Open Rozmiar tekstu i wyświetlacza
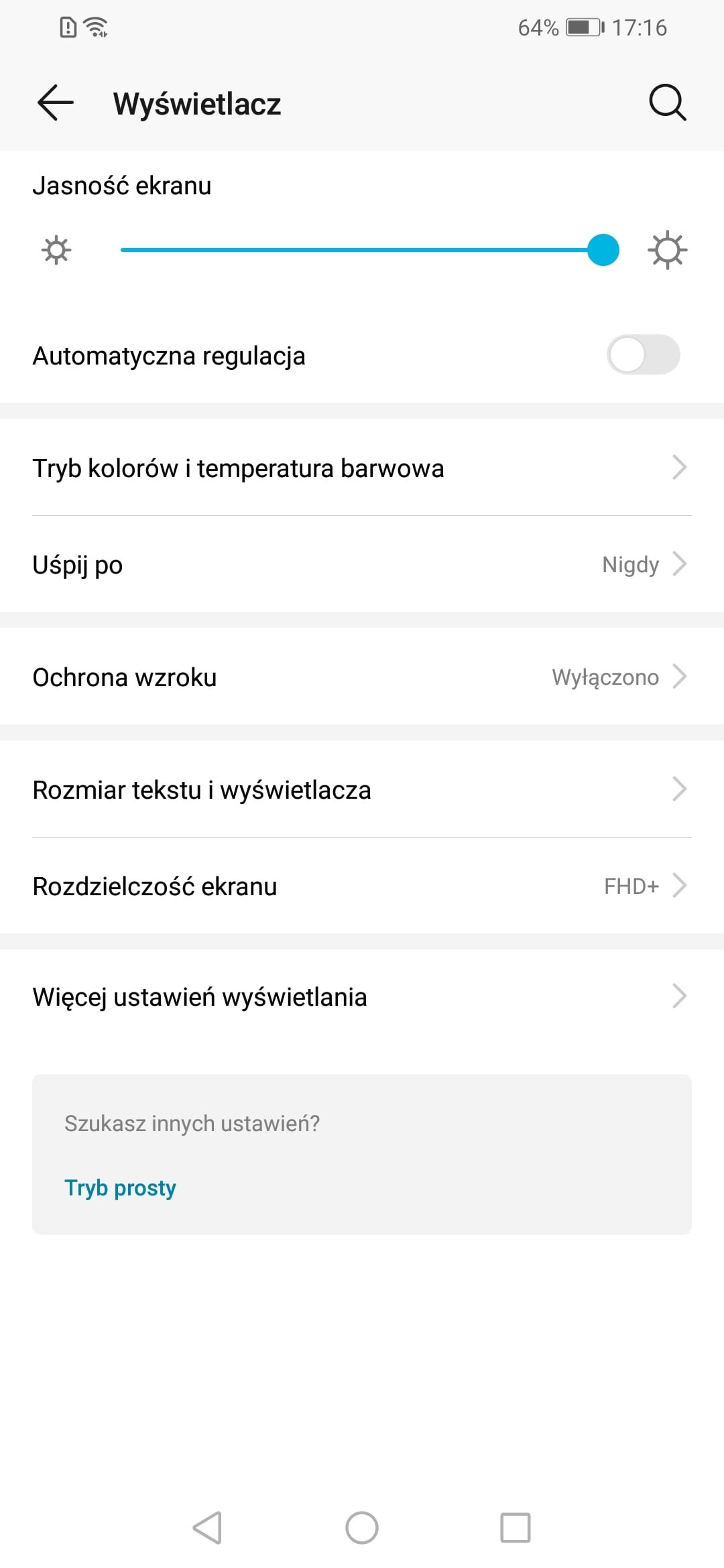724x1568 pixels. pos(362,789)
